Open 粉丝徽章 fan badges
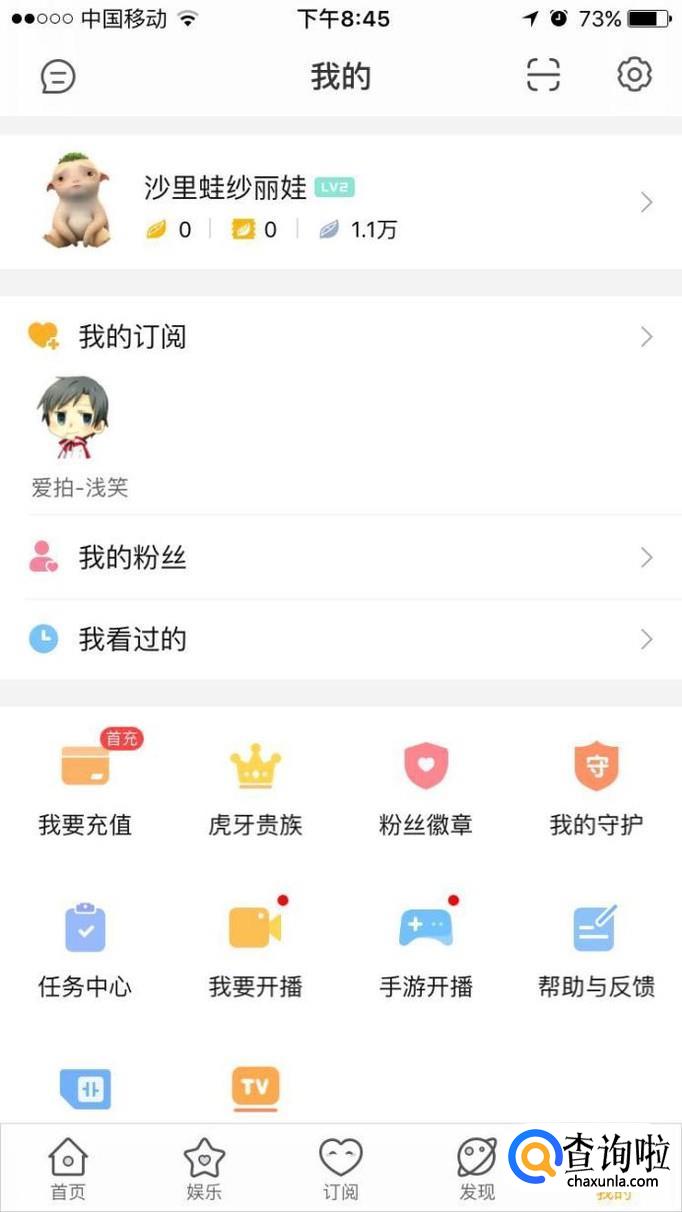Screen dimensions: 682x1212 click(x=425, y=785)
